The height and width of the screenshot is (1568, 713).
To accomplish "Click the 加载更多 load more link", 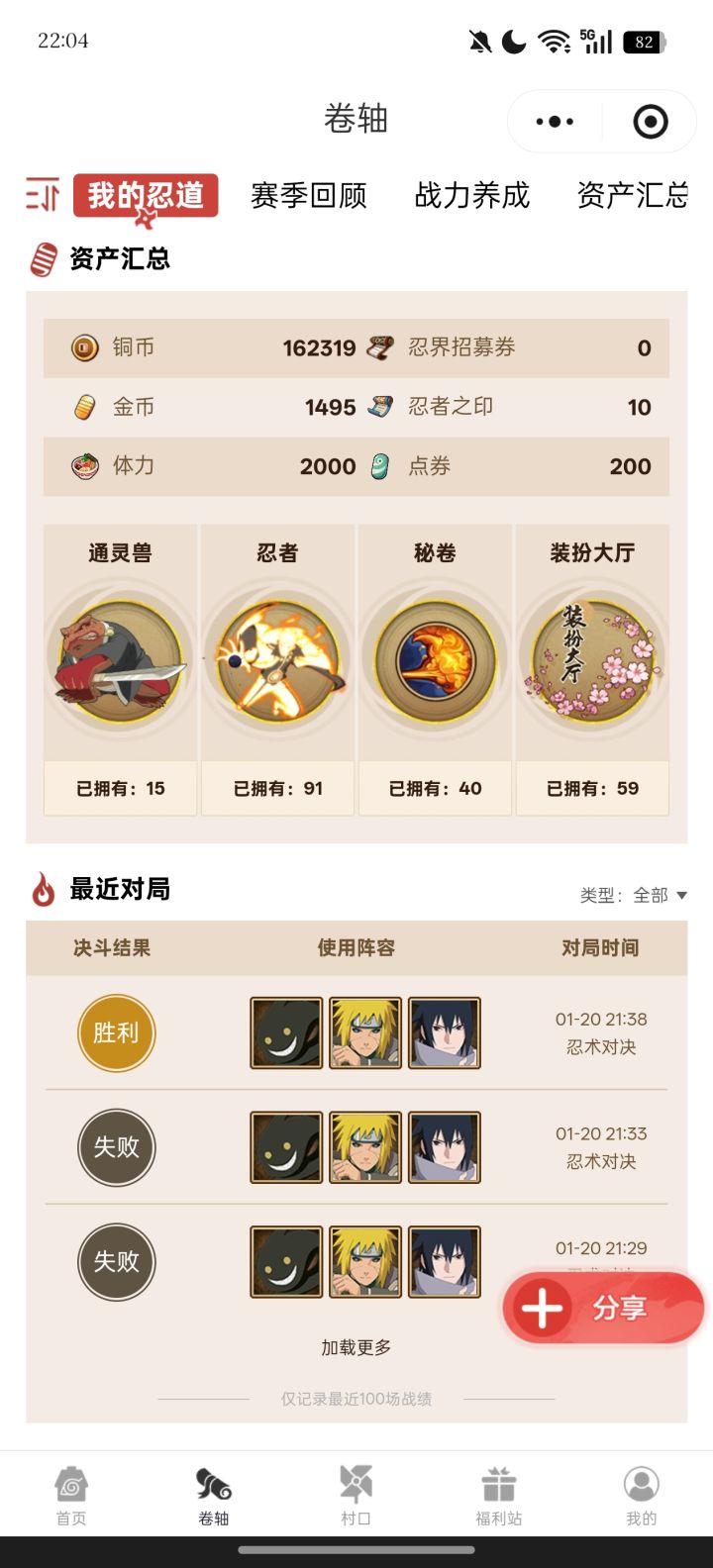I will pyautogui.click(x=356, y=1346).
